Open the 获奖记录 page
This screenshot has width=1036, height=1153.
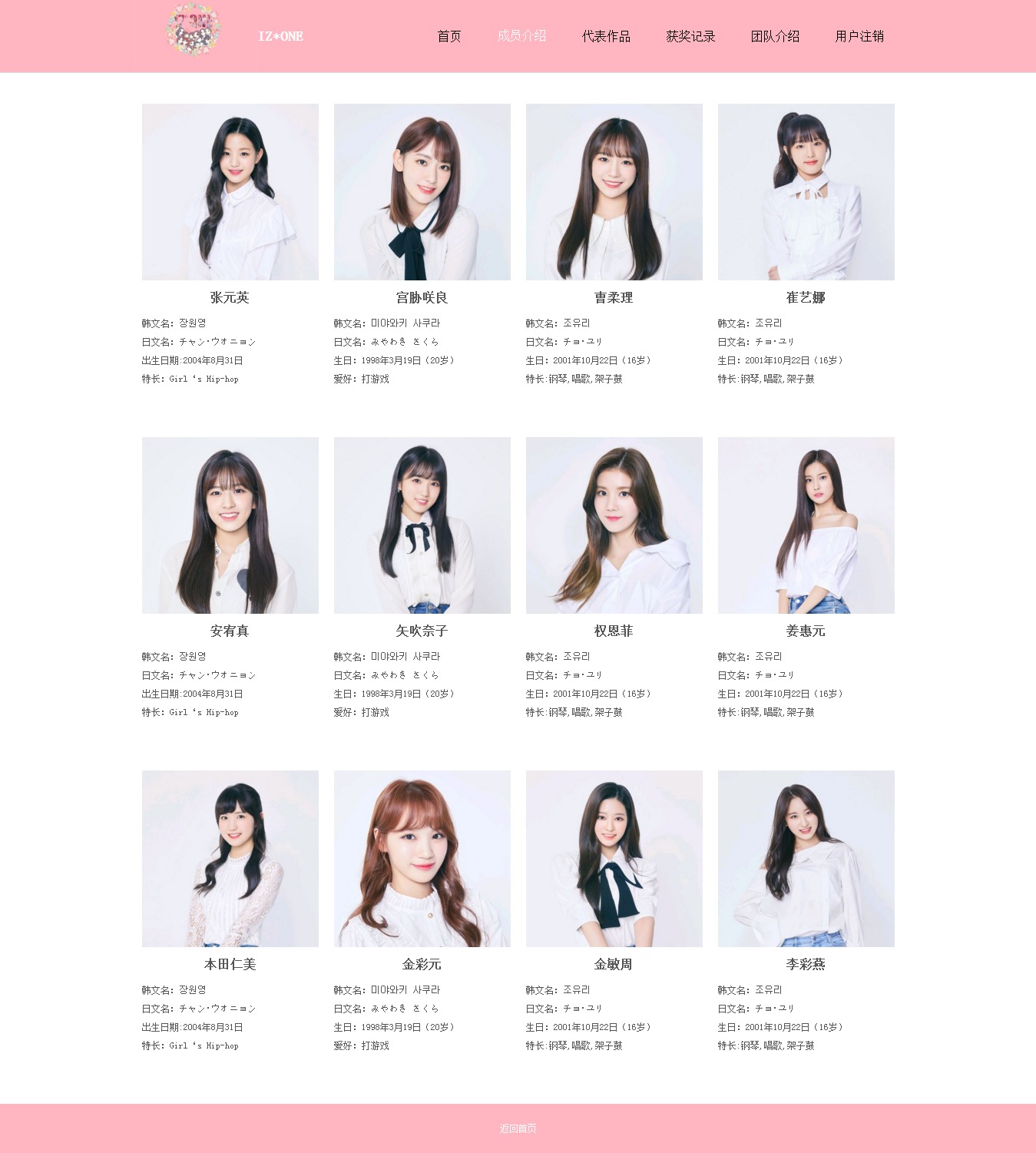coord(690,36)
